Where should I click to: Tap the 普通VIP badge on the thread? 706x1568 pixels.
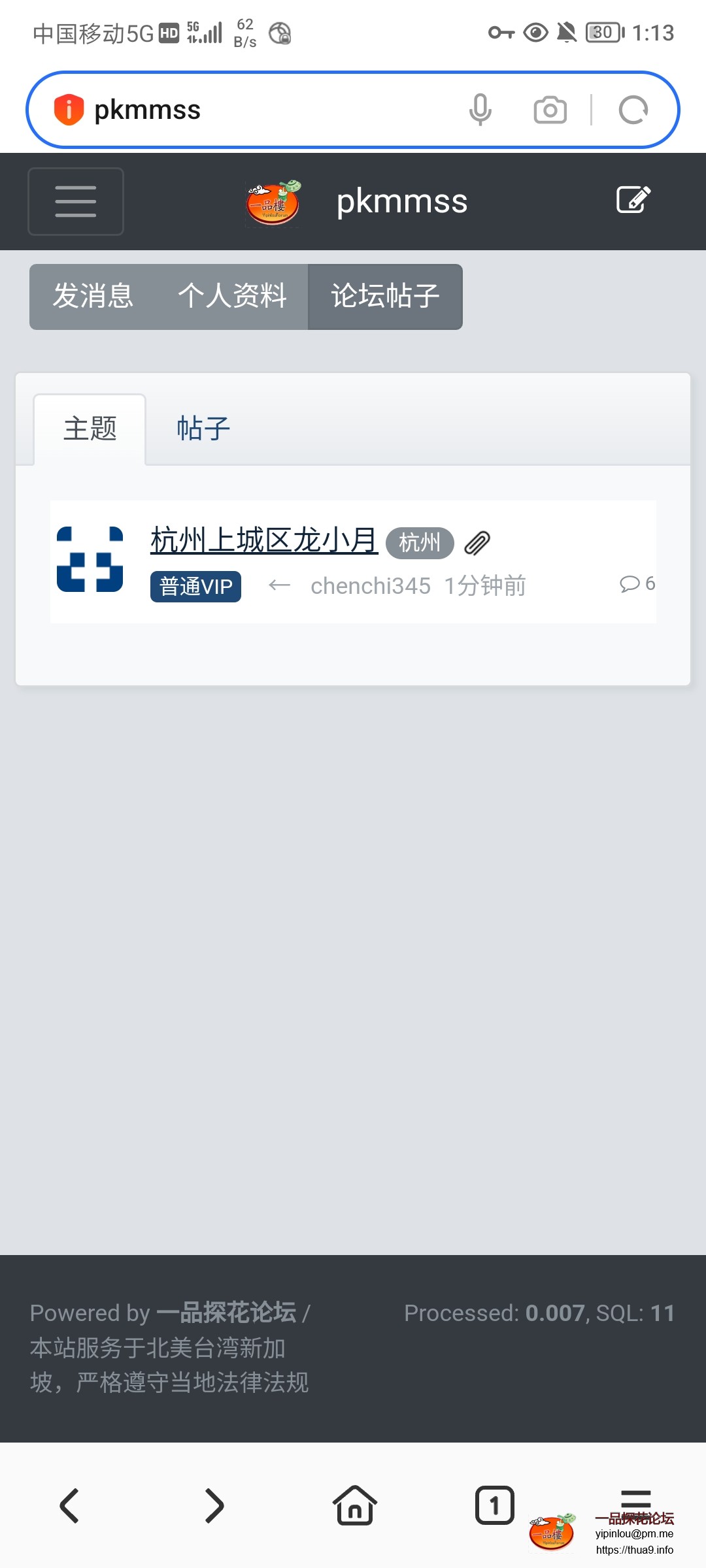195,587
